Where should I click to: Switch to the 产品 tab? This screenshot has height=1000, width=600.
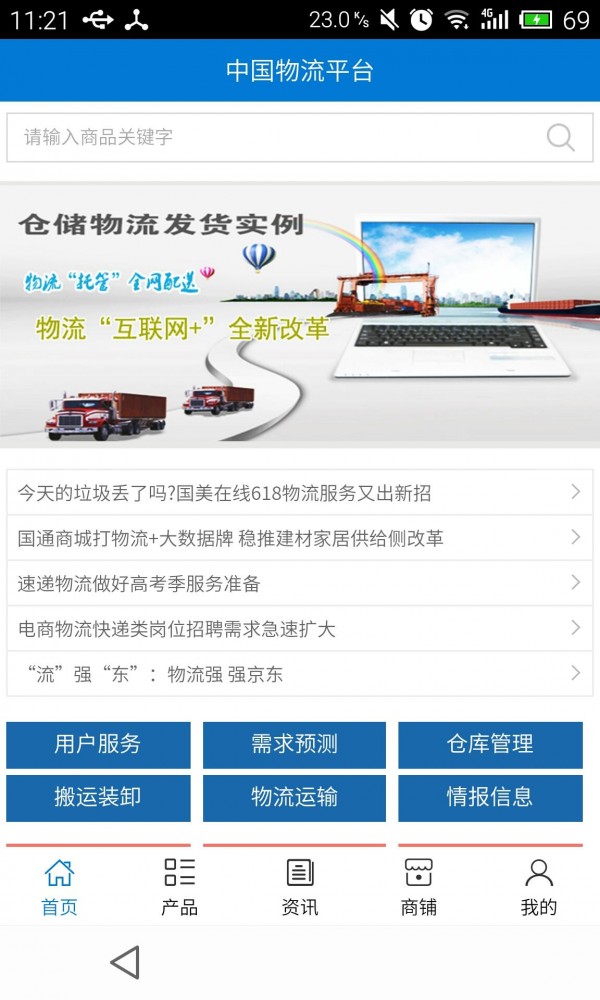tap(179, 886)
